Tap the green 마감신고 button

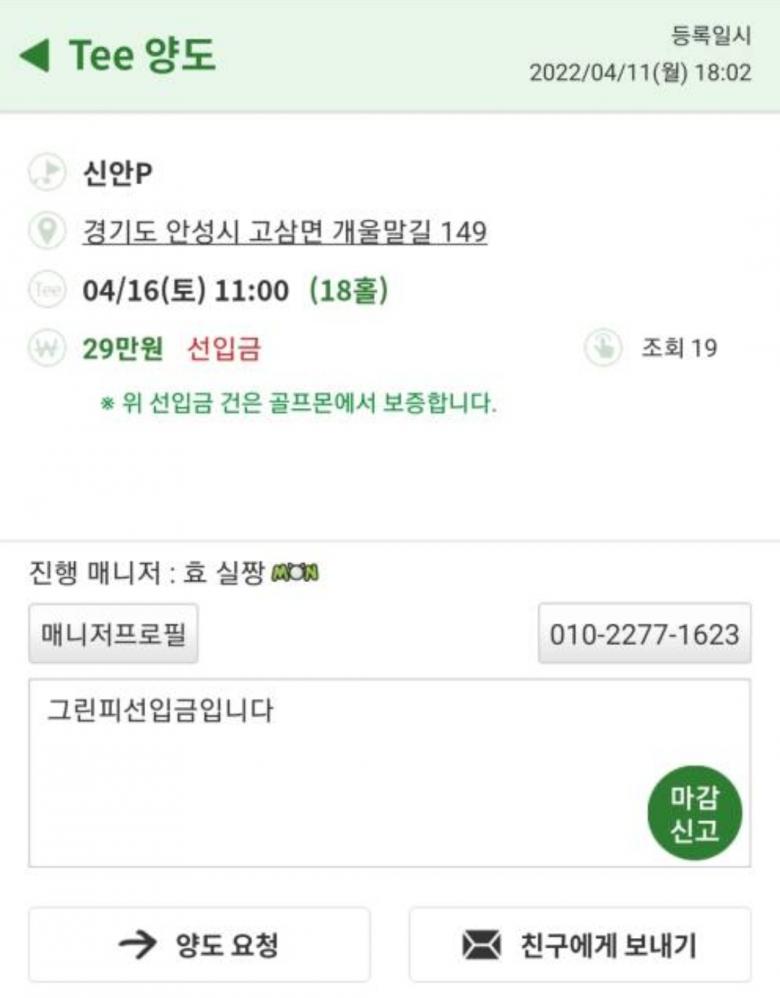[x=694, y=814]
